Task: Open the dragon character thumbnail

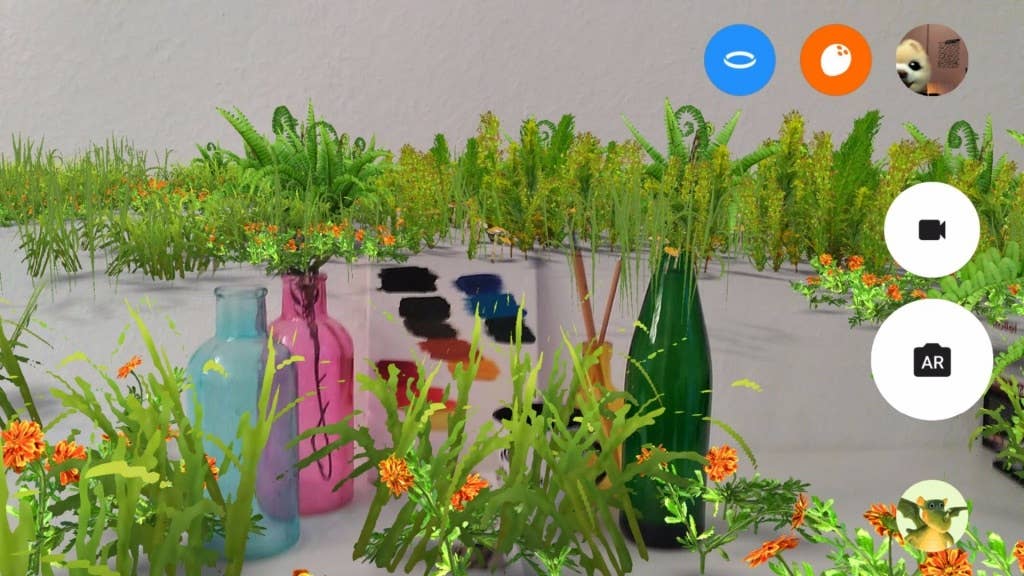Action: [931, 515]
